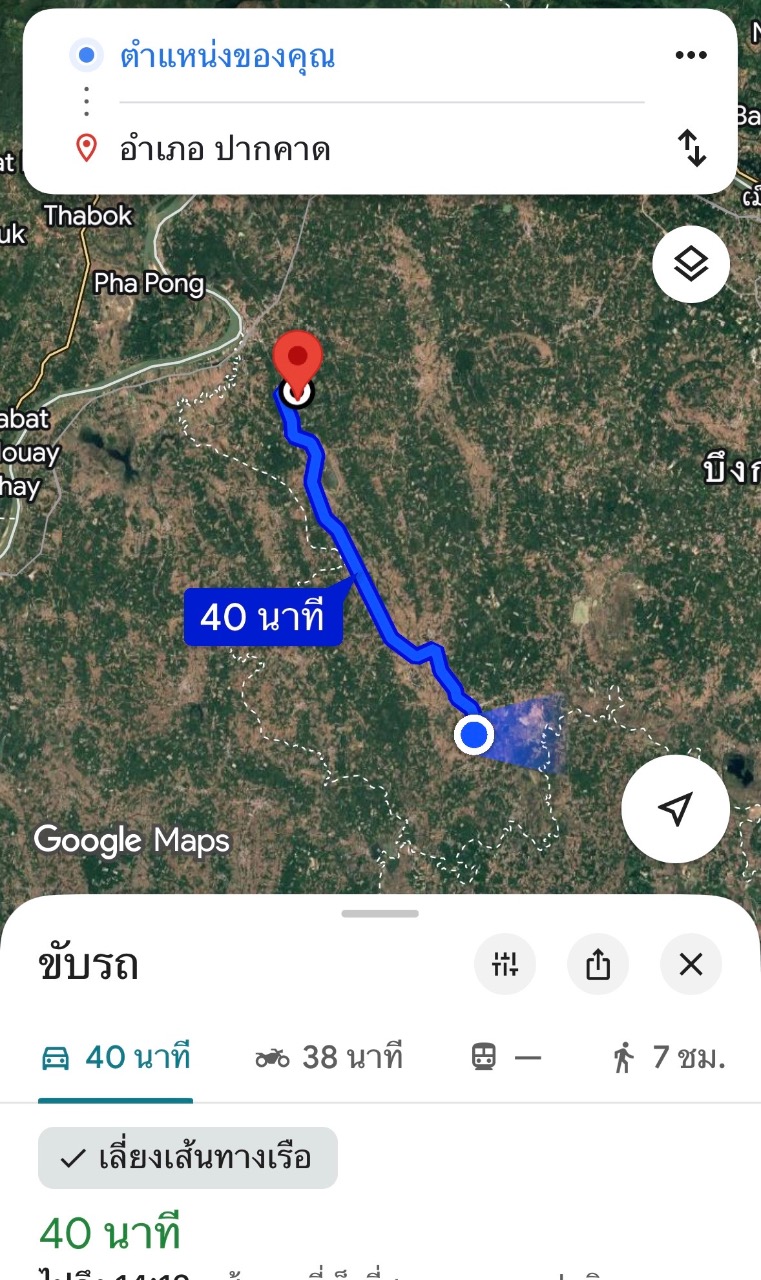
Task: Open route options filter
Action: tap(505, 964)
